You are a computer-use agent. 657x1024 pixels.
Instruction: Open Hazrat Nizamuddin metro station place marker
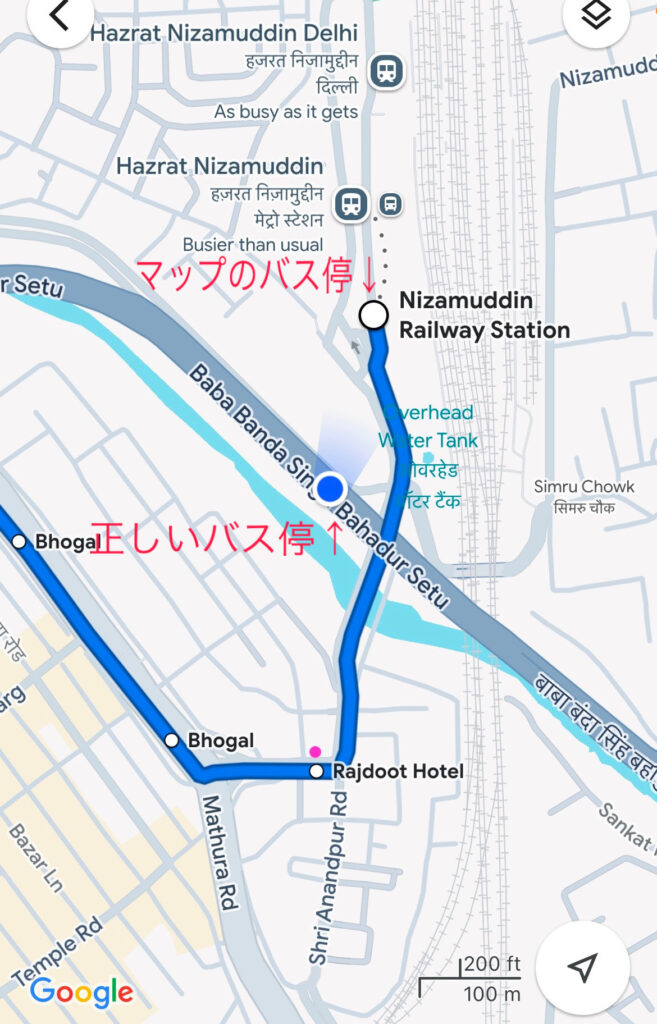click(x=350, y=204)
